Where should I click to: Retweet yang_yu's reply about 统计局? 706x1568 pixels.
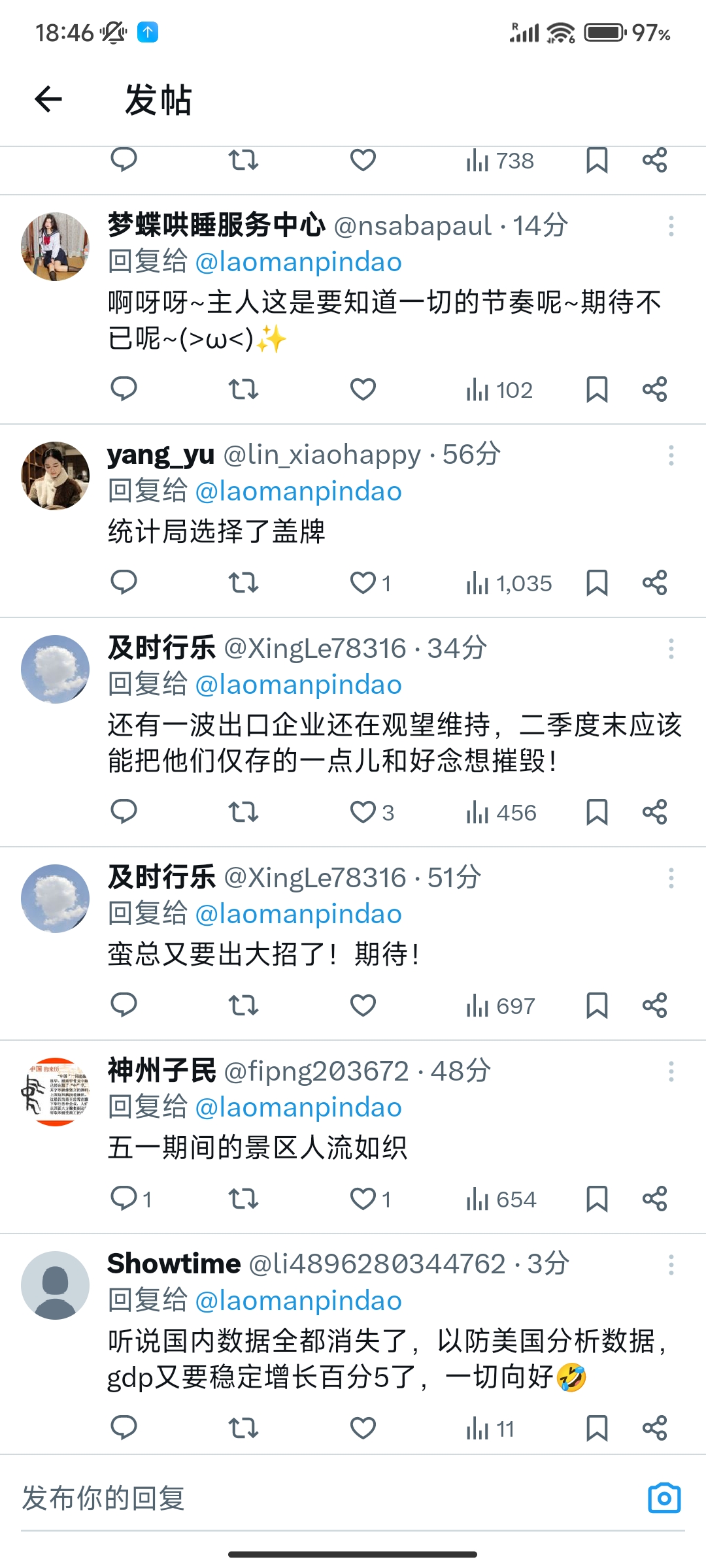coord(243,583)
